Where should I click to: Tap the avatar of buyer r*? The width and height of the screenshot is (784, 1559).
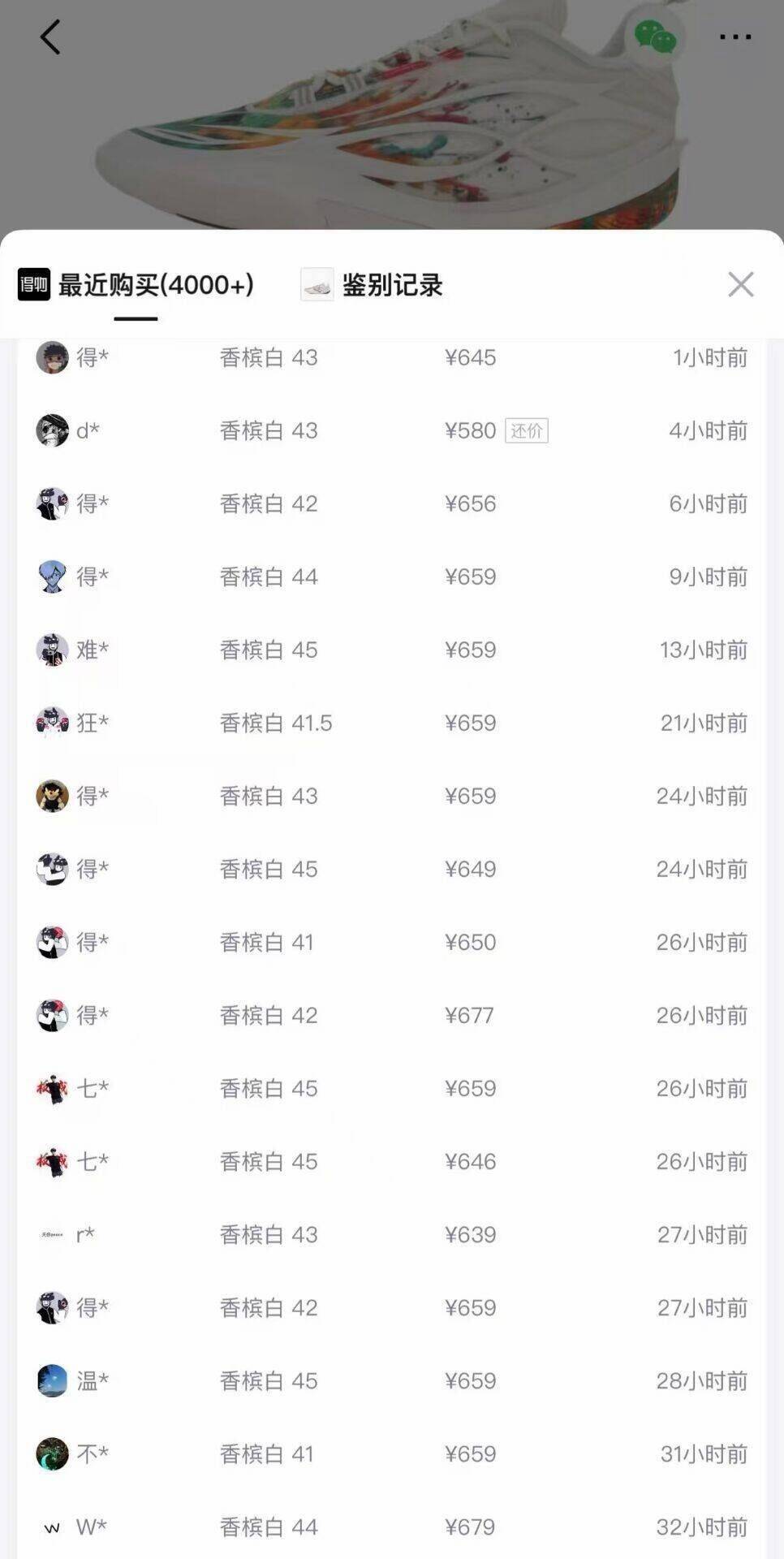click(53, 1234)
